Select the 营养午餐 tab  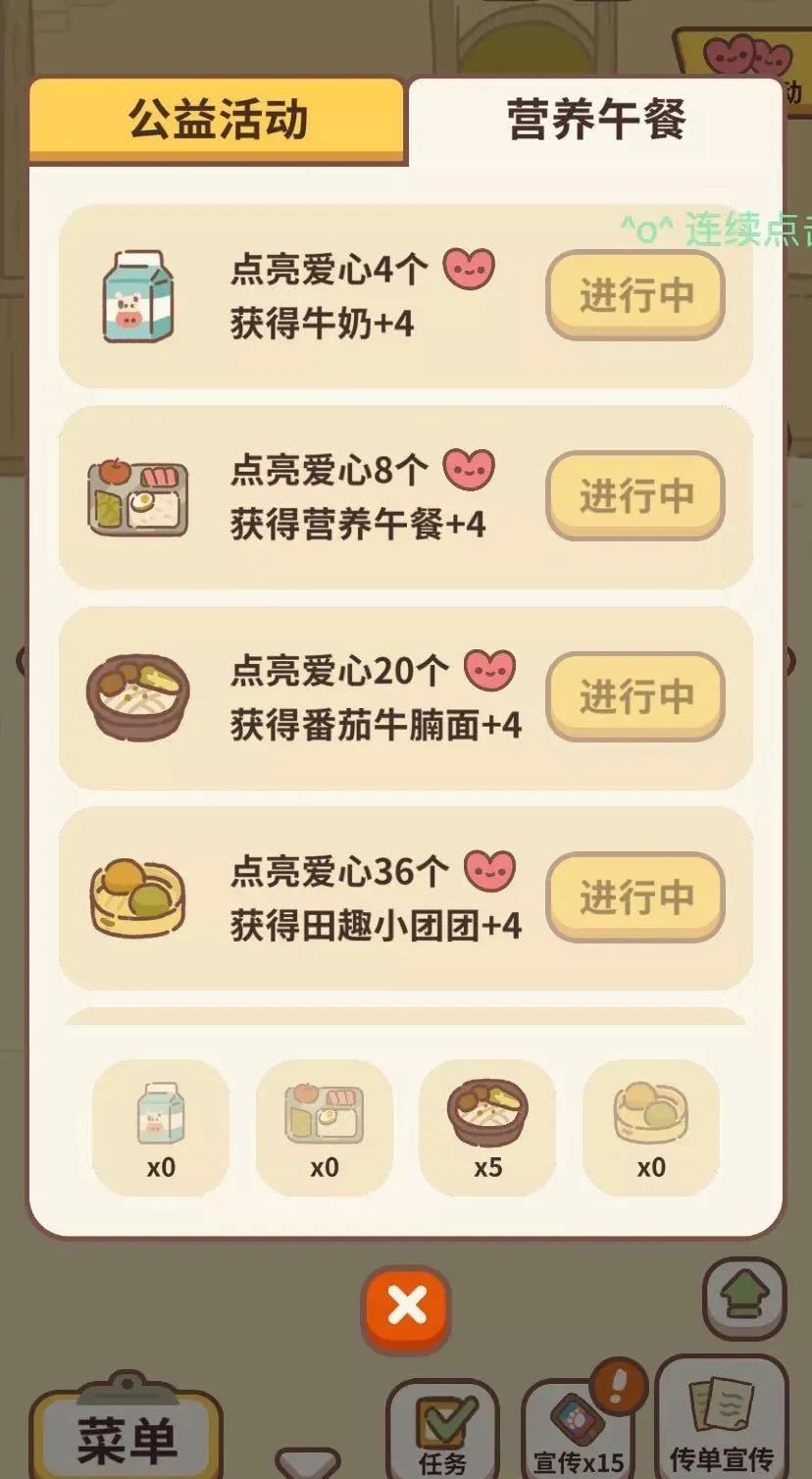point(595,120)
